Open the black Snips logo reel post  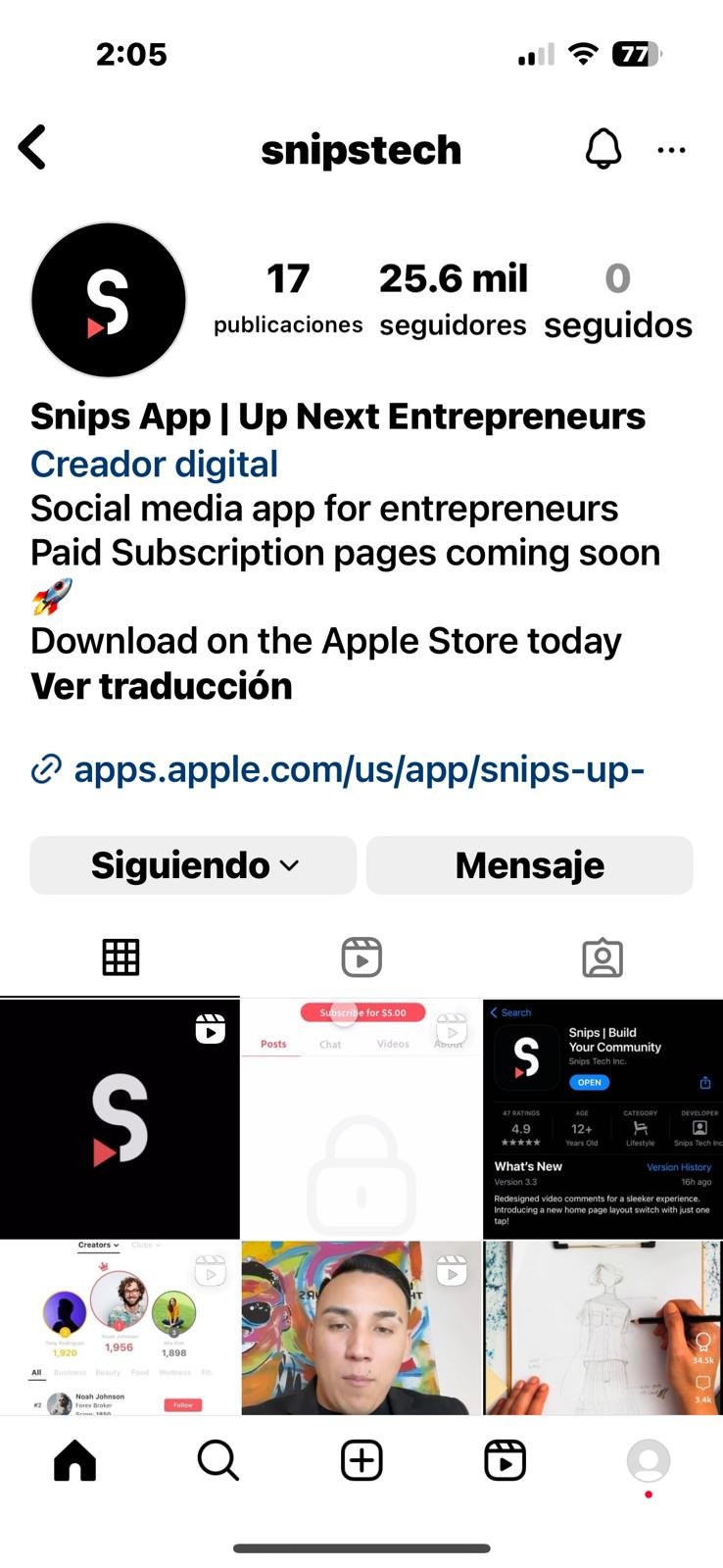coord(120,1119)
